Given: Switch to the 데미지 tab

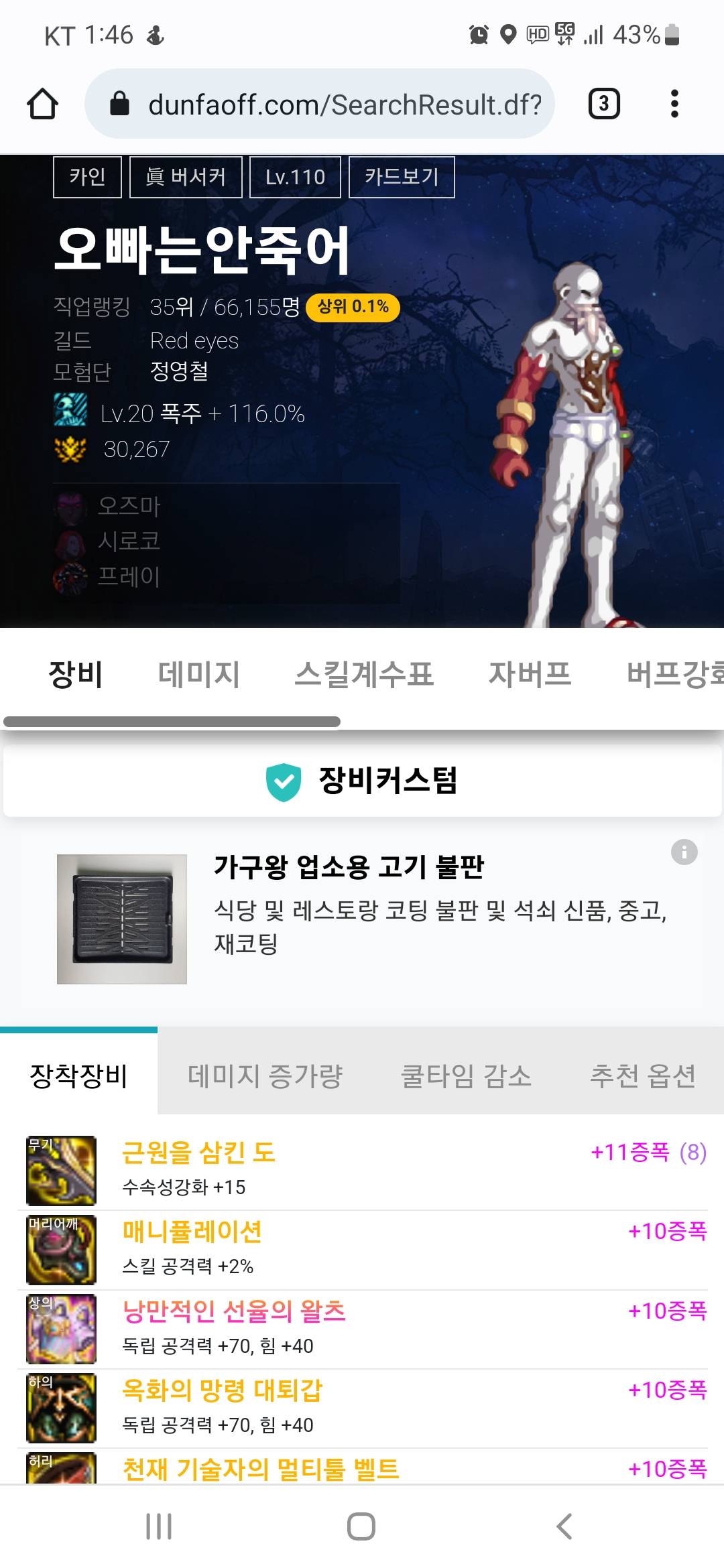Looking at the screenshot, I should [198, 674].
